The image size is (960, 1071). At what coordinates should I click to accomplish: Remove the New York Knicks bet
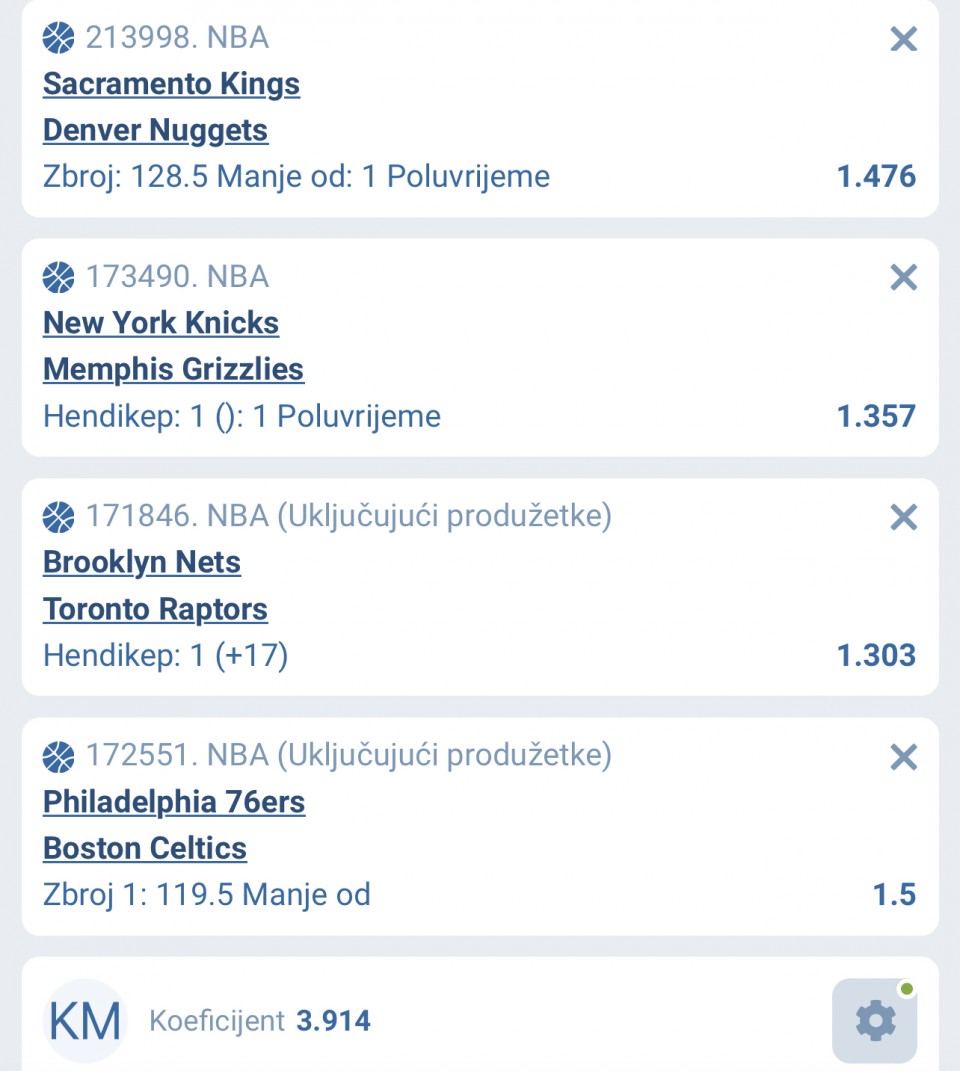coord(903,277)
